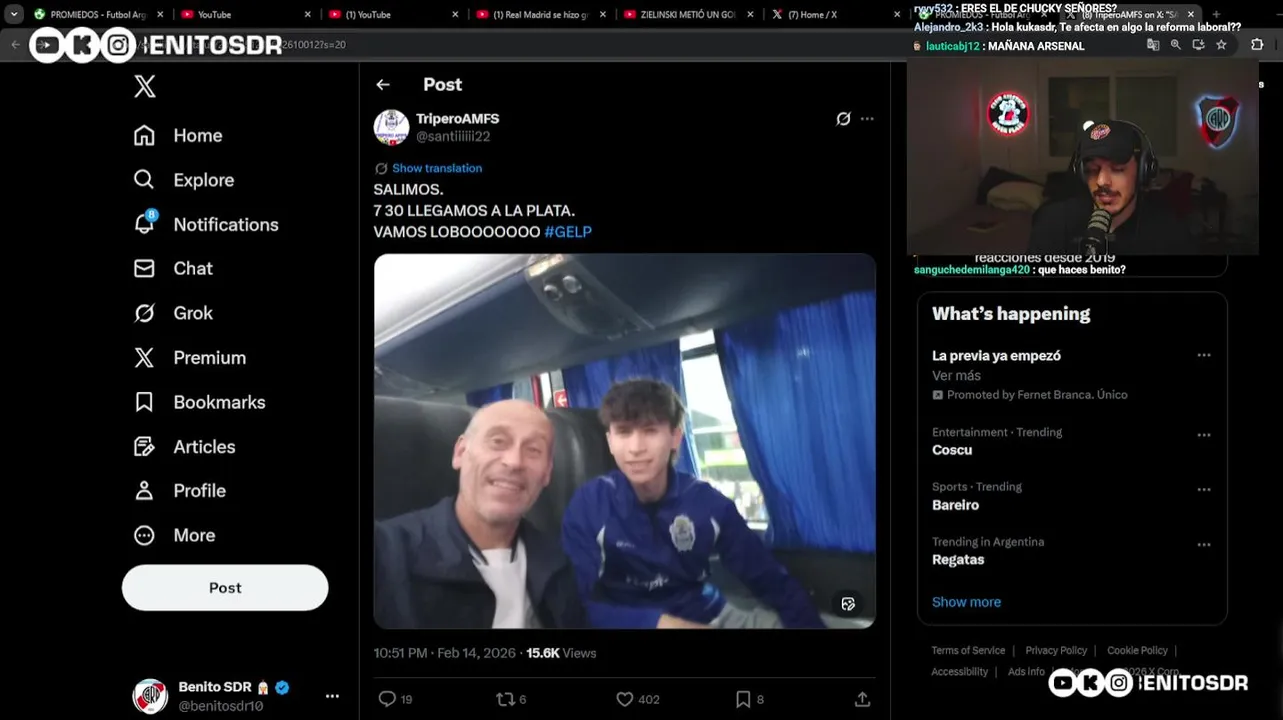Open the bus selfie photo
The width and height of the screenshot is (1283, 720).
pos(624,441)
